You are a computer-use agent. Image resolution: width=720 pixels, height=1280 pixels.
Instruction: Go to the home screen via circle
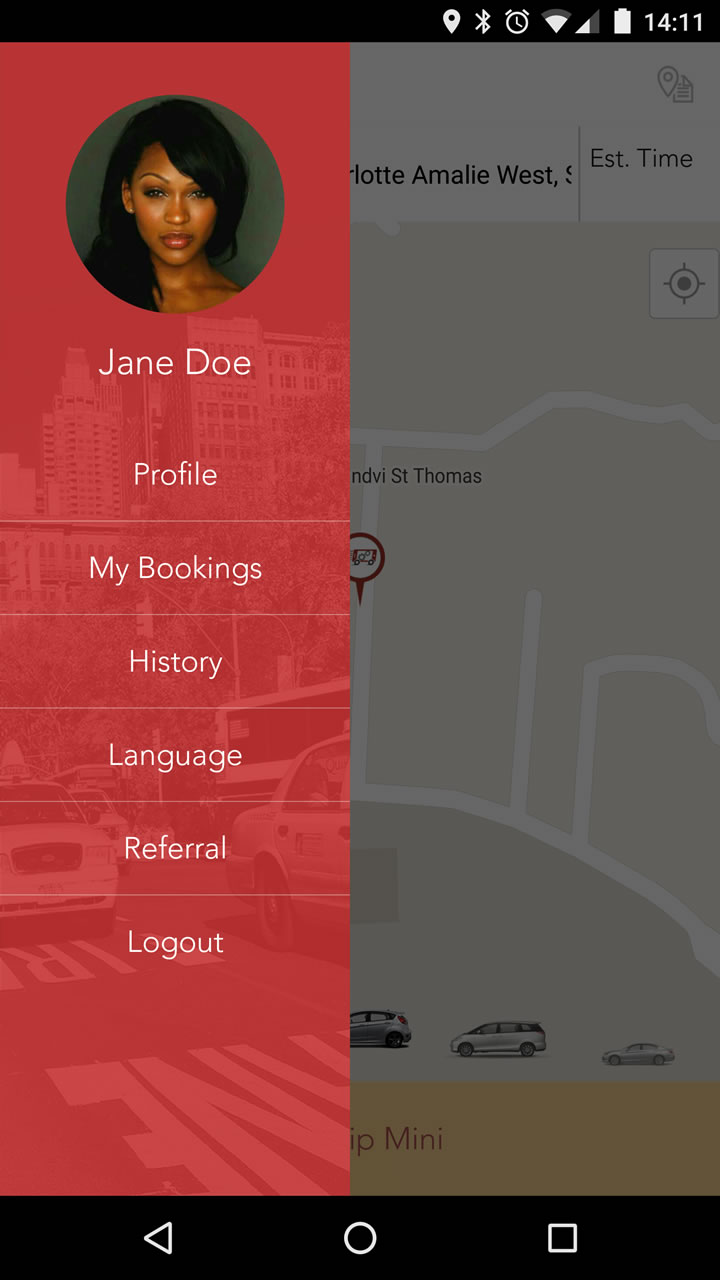[x=360, y=1238]
